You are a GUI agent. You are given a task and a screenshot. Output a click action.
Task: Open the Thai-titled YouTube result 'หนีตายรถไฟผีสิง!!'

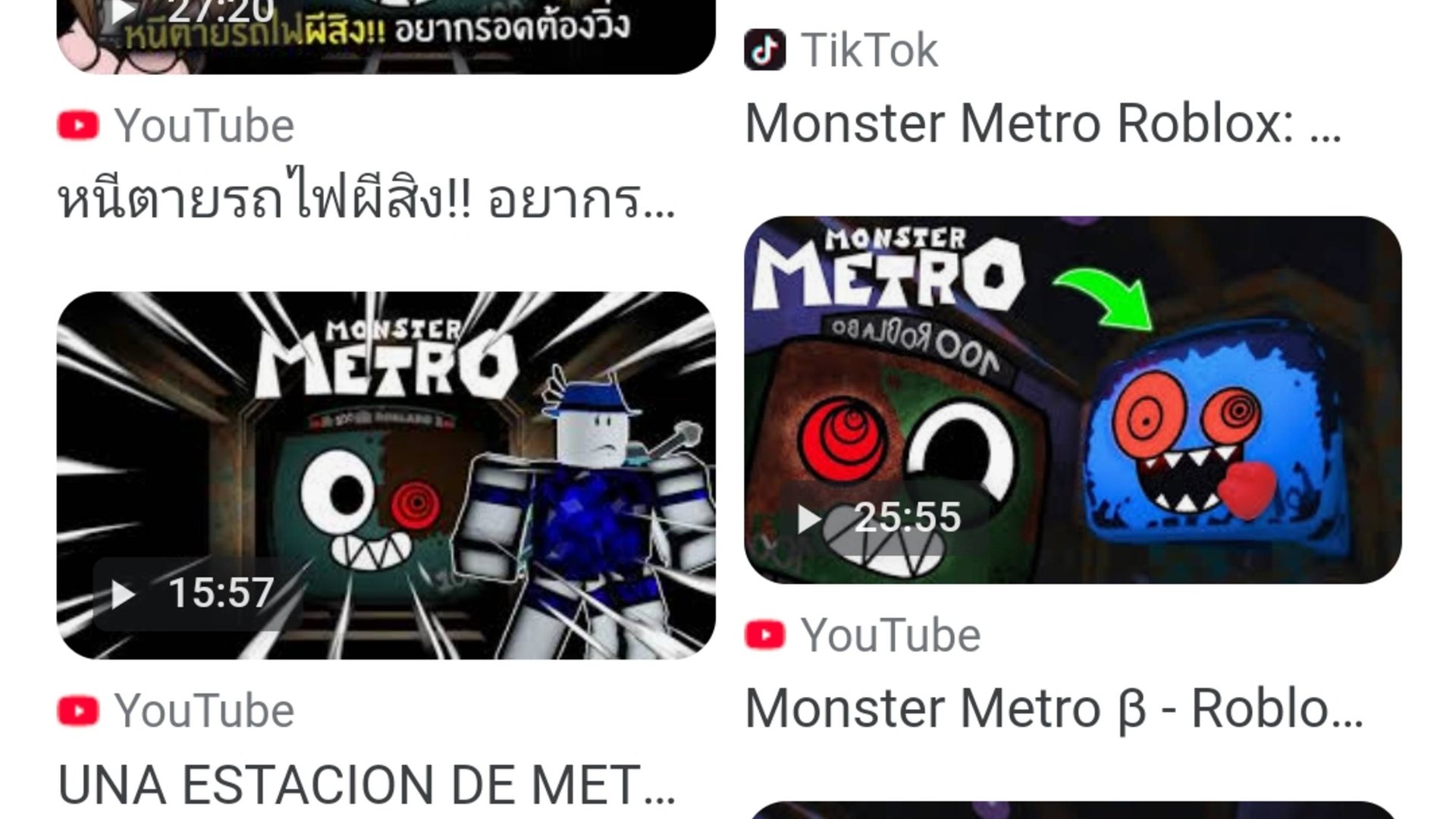(366, 200)
